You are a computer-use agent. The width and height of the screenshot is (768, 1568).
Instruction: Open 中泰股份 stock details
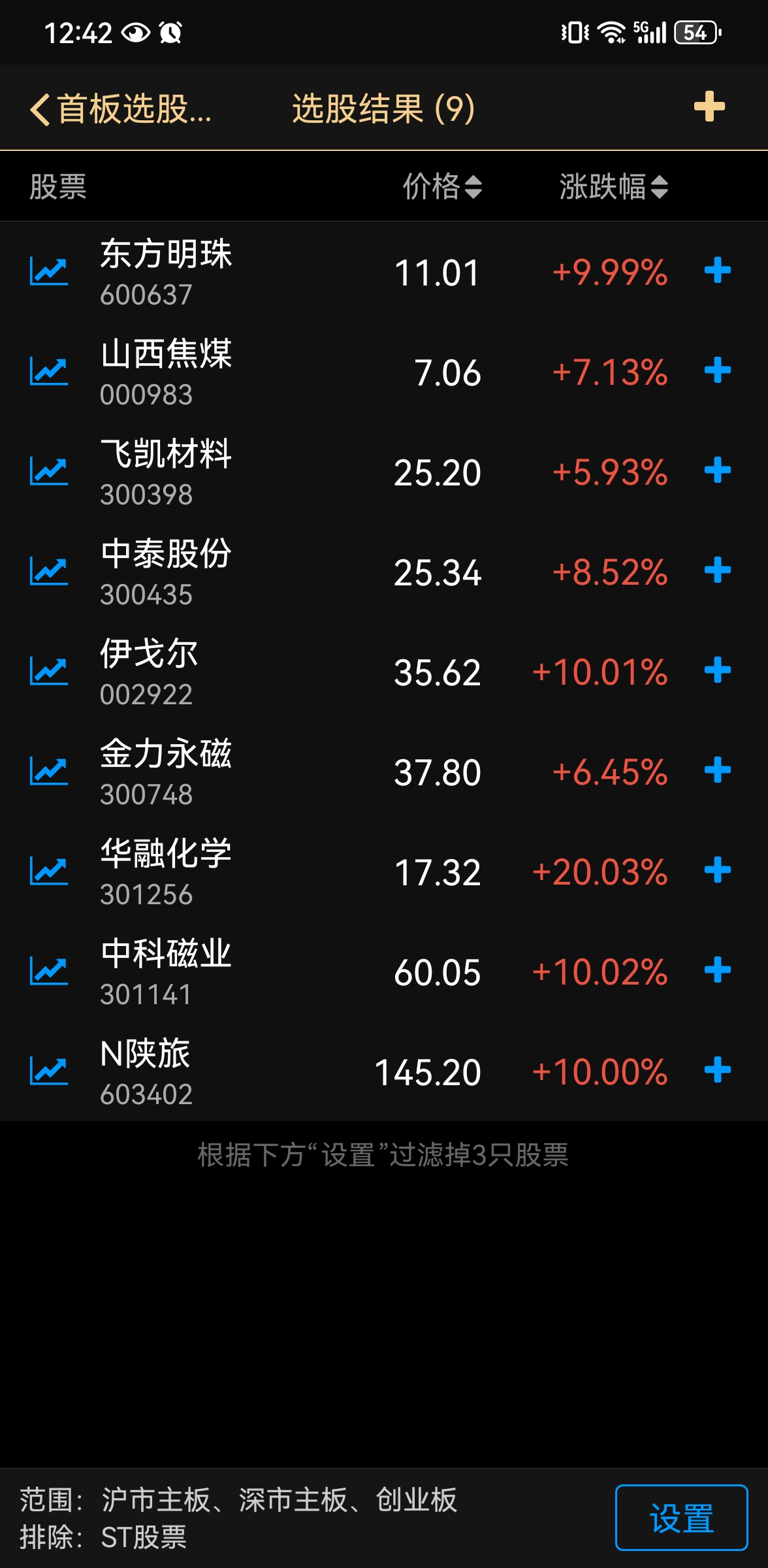pos(166,572)
